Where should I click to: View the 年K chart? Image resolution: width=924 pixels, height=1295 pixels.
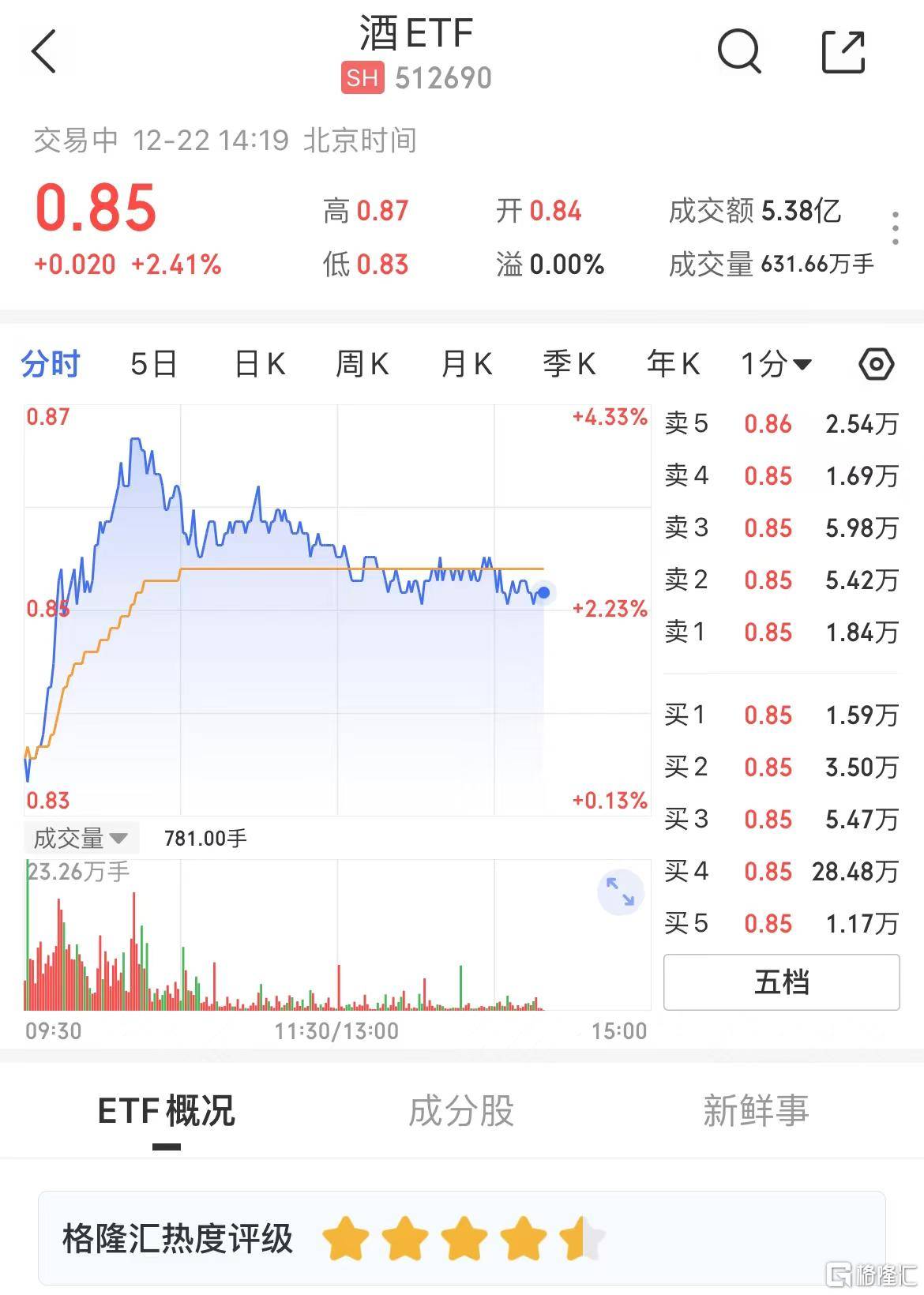[x=673, y=364]
